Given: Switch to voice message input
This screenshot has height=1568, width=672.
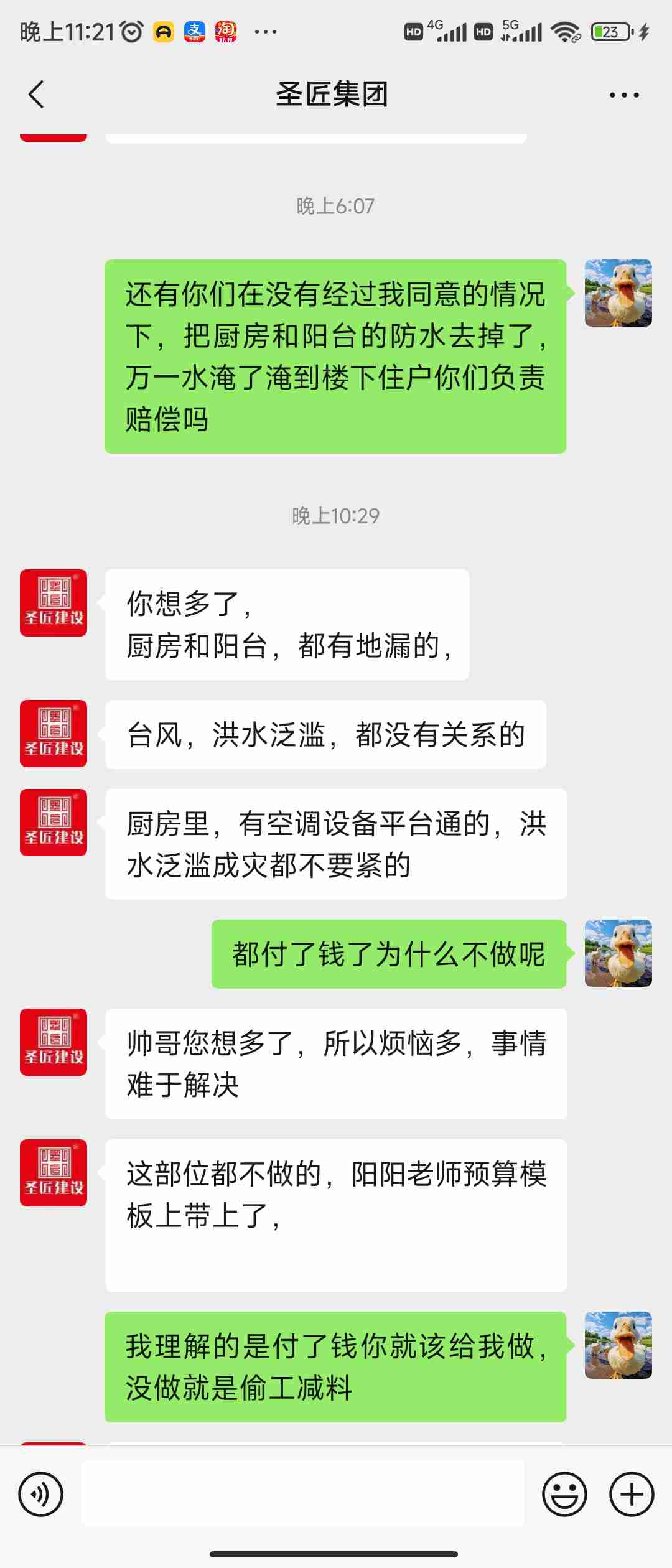Looking at the screenshot, I should coord(41,1494).
